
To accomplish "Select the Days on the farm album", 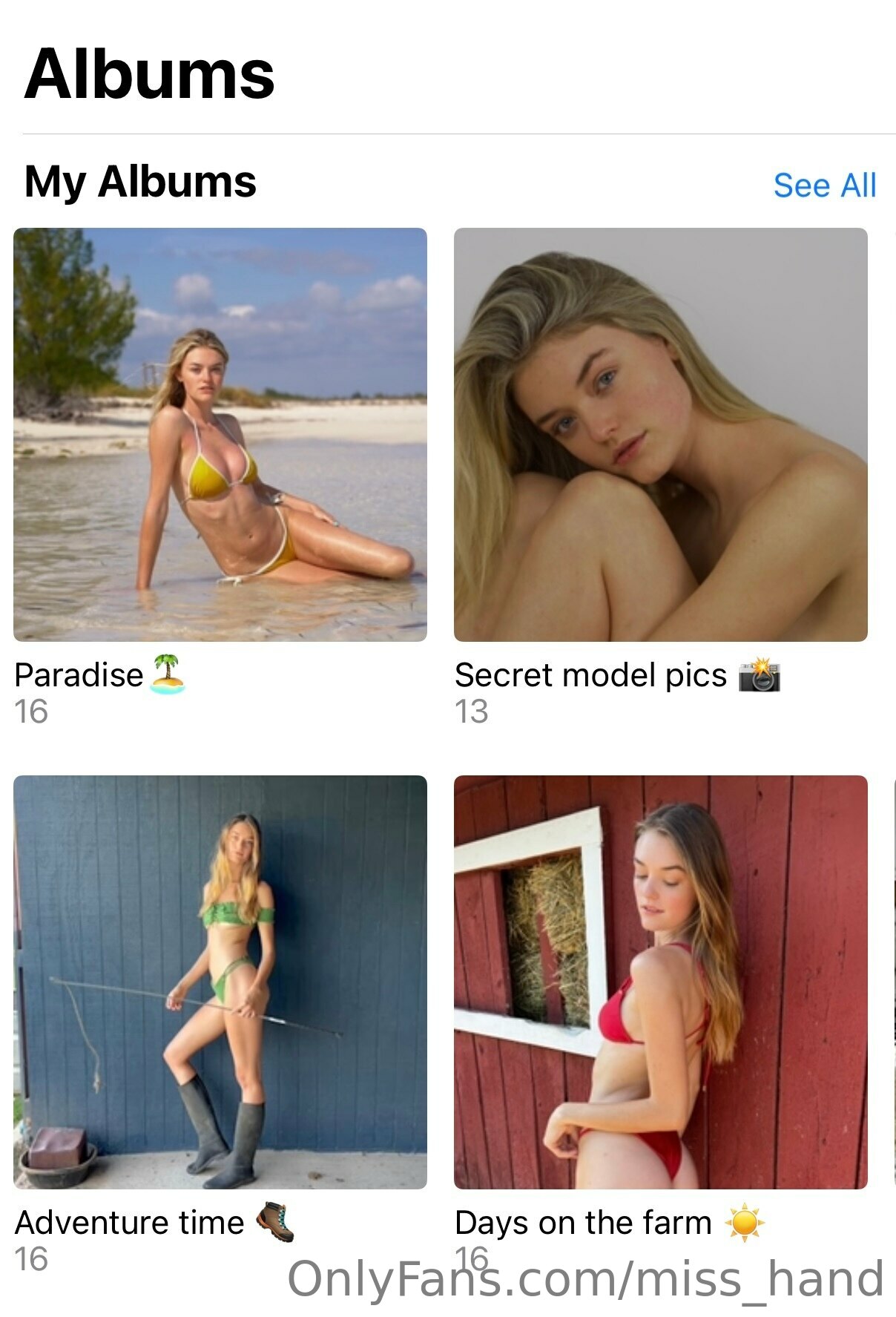I will [660, 982].
